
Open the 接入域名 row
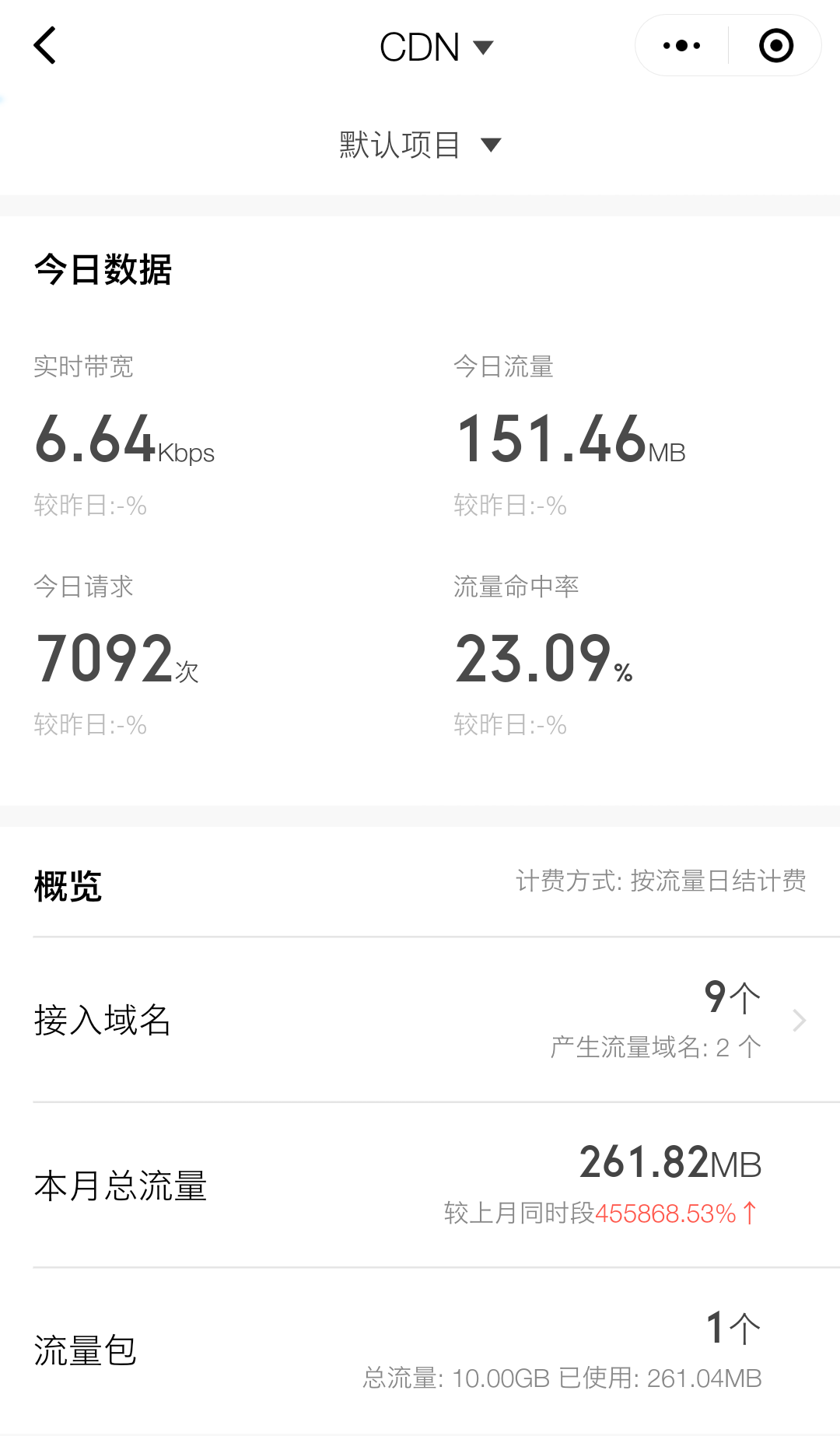pos(420,1020)
